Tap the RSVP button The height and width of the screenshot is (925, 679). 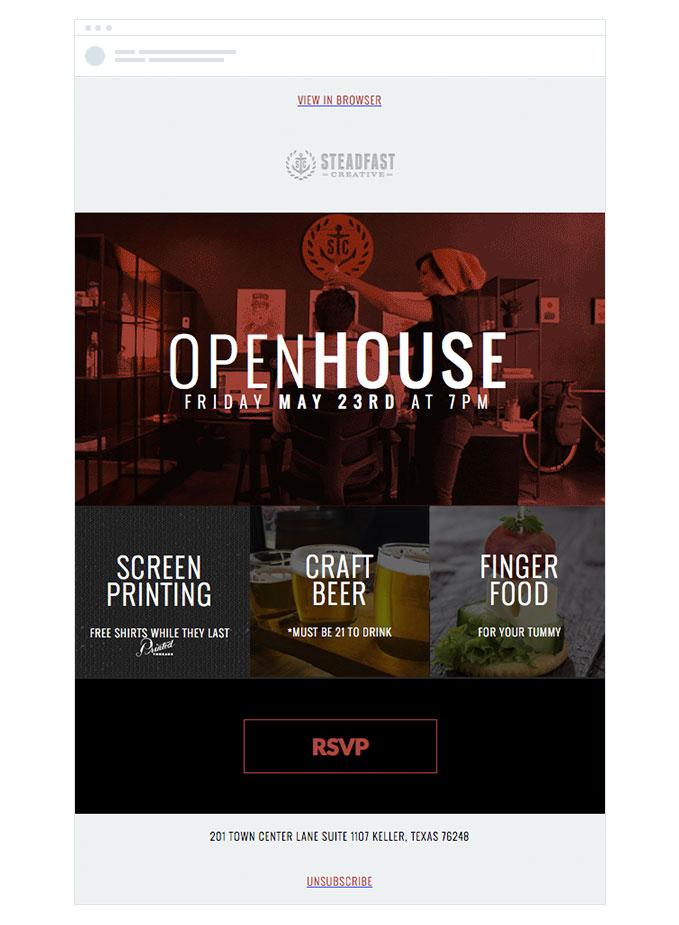coord(340,746)
